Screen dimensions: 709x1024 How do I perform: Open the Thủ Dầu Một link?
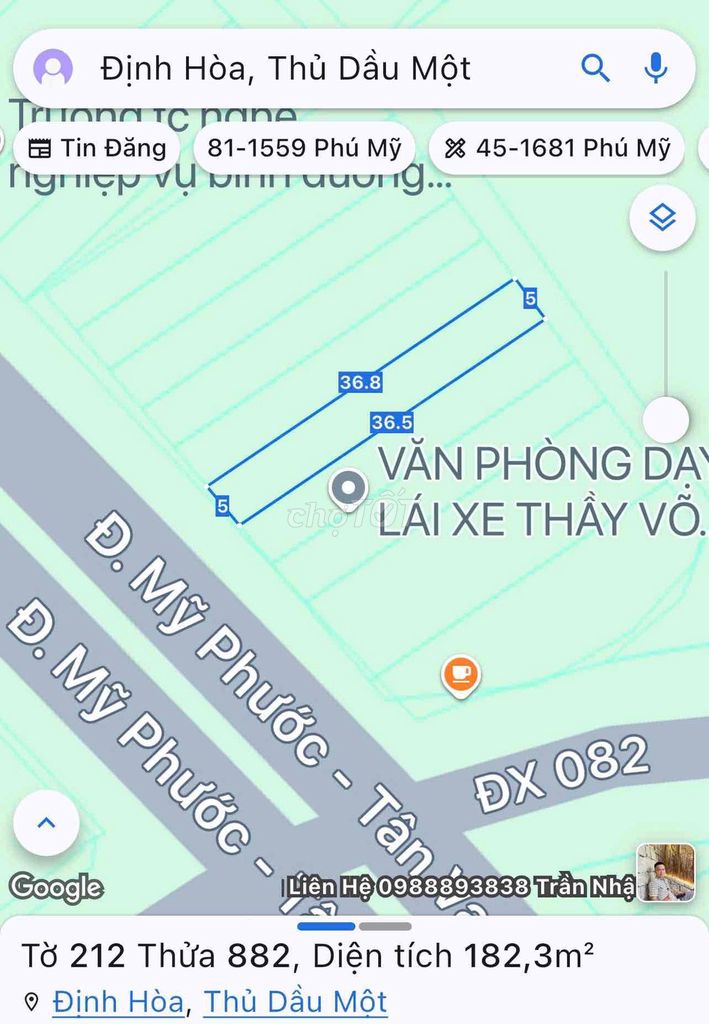(x=295, y=1001)
